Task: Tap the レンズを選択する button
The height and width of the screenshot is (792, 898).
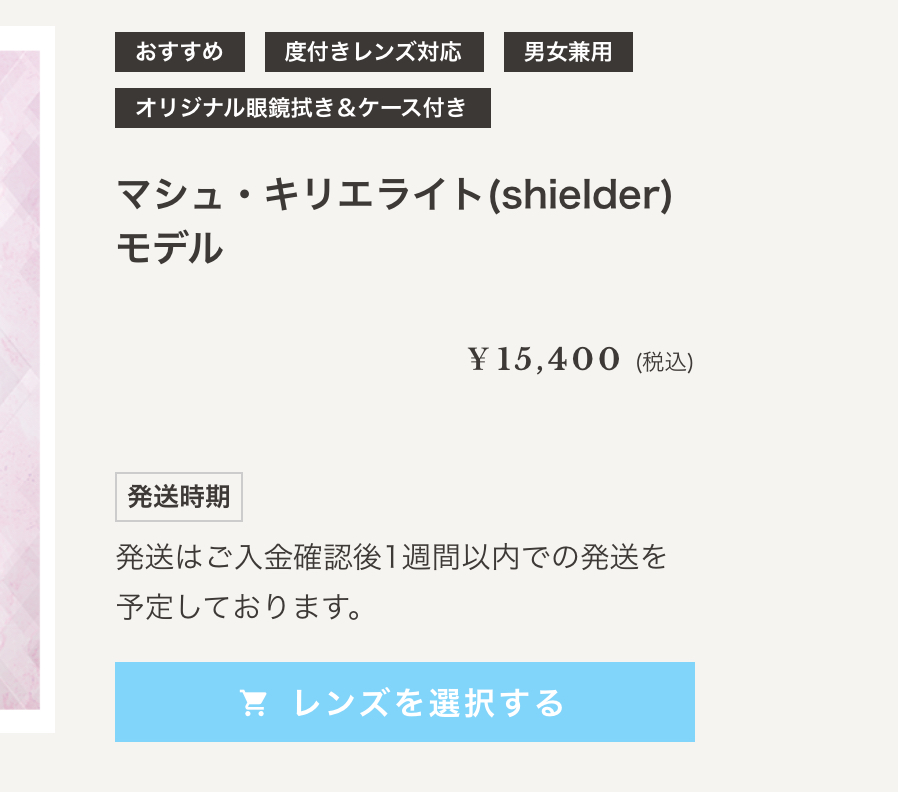Action: (404, 702)
